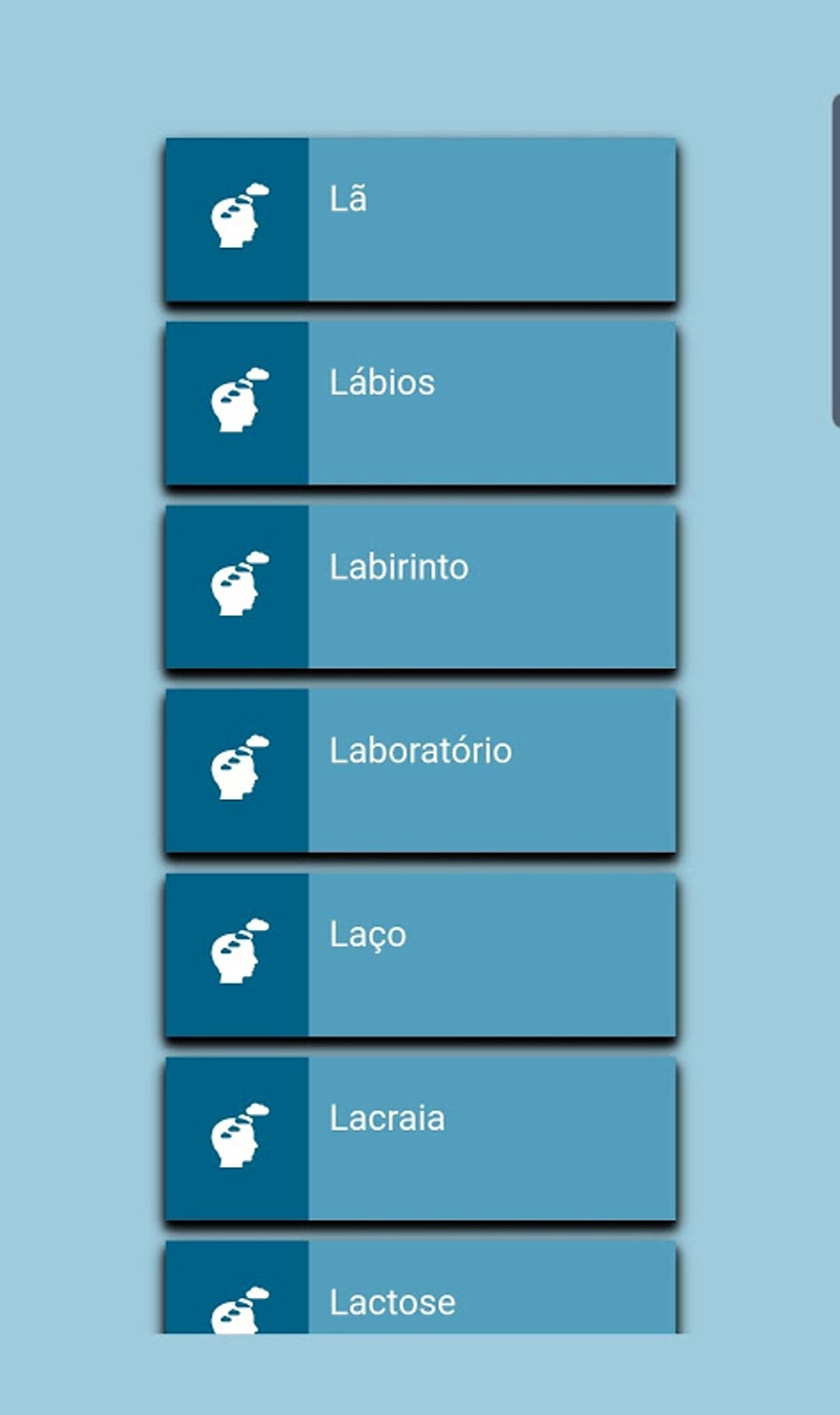
Task: Open the Lã entry
Action: pos(420,219)
